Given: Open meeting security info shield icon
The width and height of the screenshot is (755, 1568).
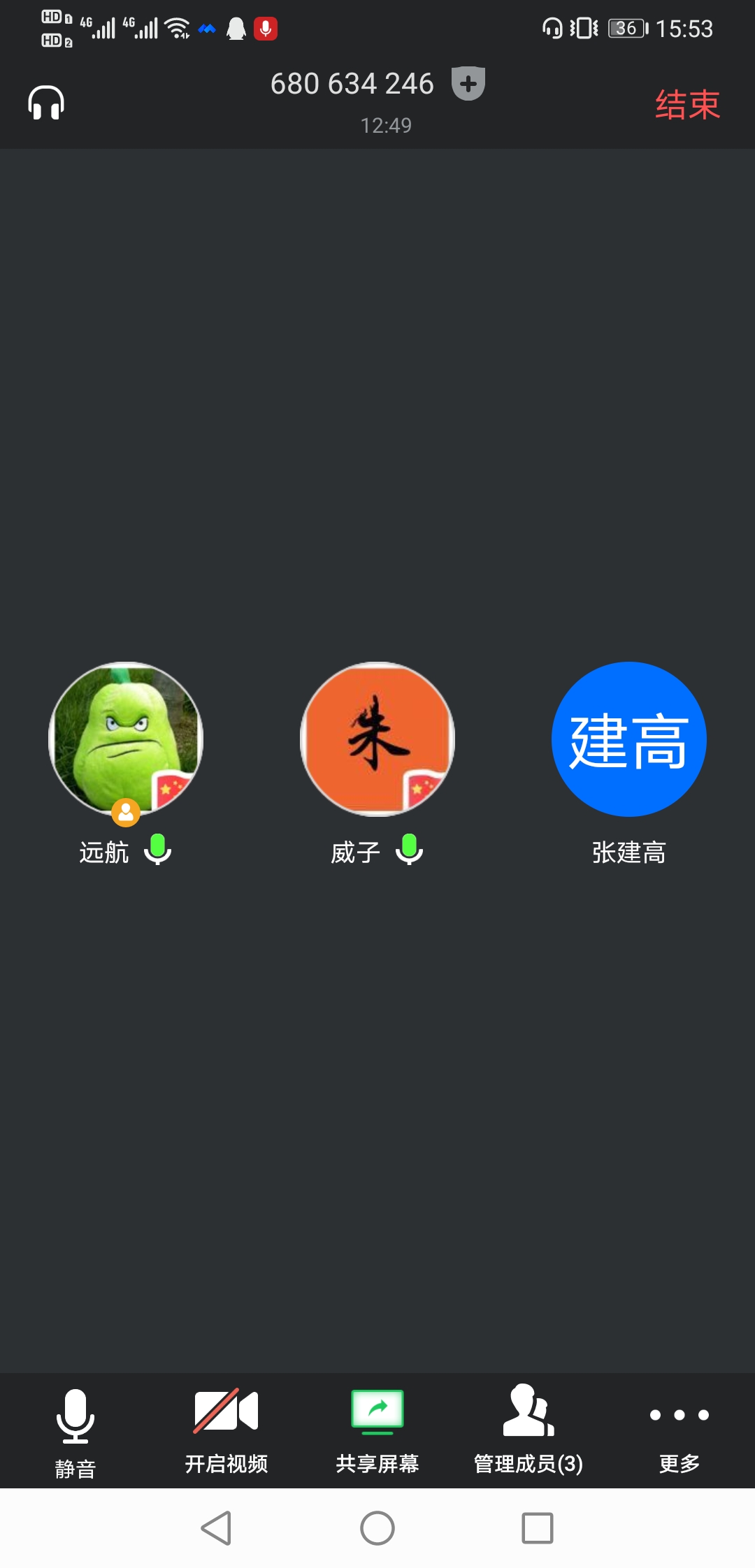Looking at the screenshot, I should [x=468, y=84].
